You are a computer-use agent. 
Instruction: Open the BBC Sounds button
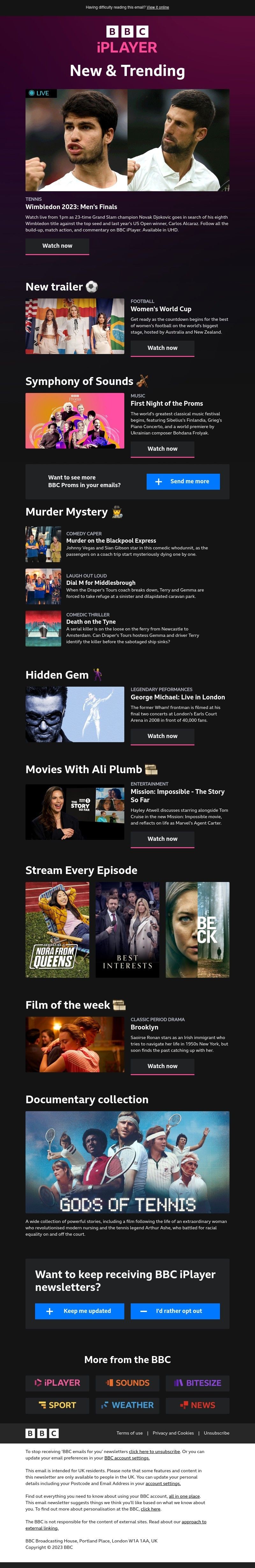tap(127, 1383)
